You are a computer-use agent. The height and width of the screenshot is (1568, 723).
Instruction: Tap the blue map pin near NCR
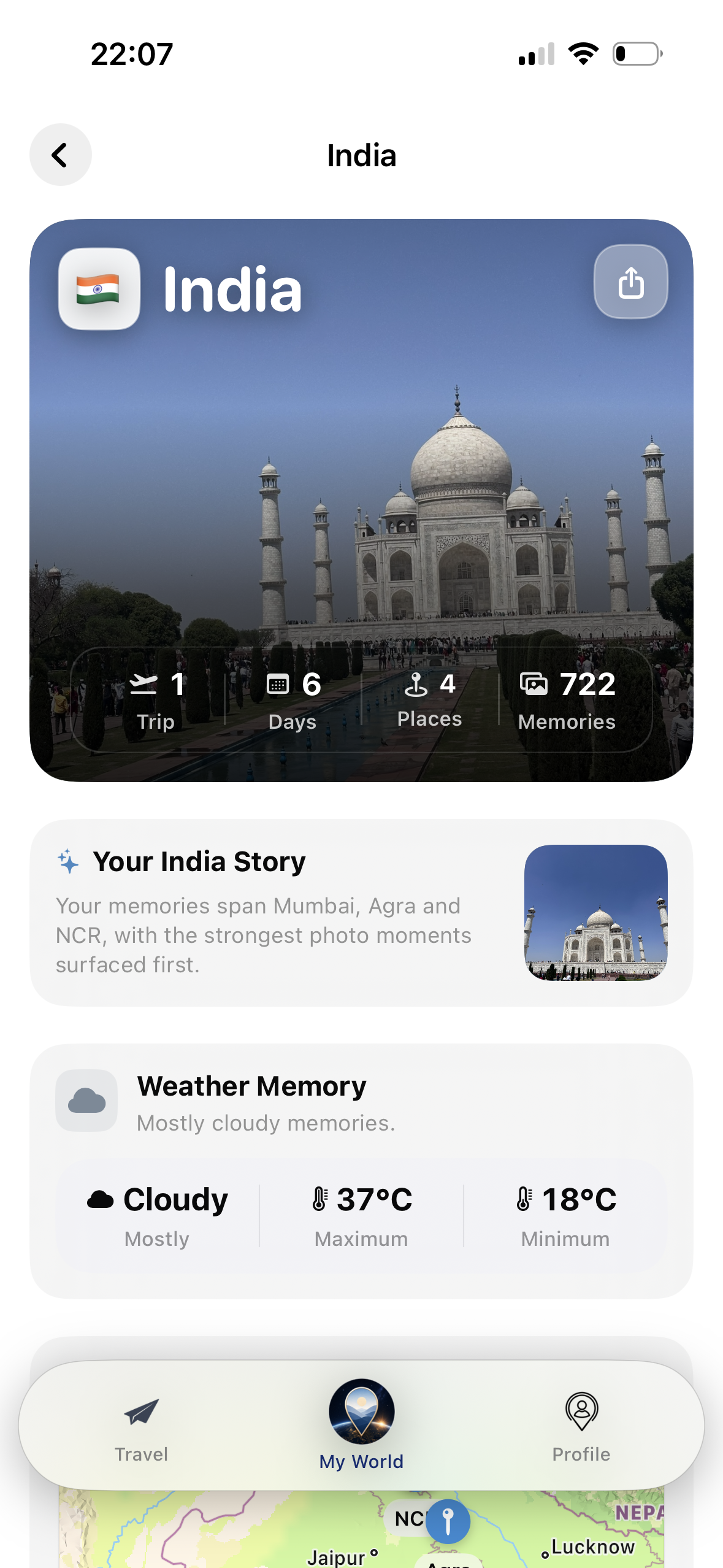click(448, 1521)
